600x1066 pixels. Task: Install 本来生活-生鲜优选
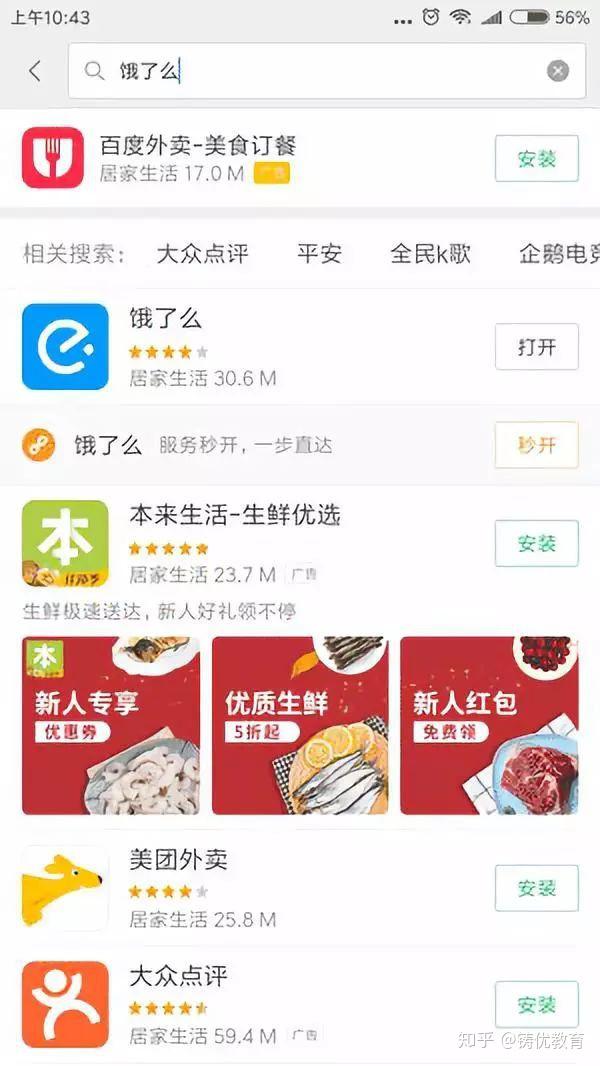pyautogui.click(x=536, y=543)
